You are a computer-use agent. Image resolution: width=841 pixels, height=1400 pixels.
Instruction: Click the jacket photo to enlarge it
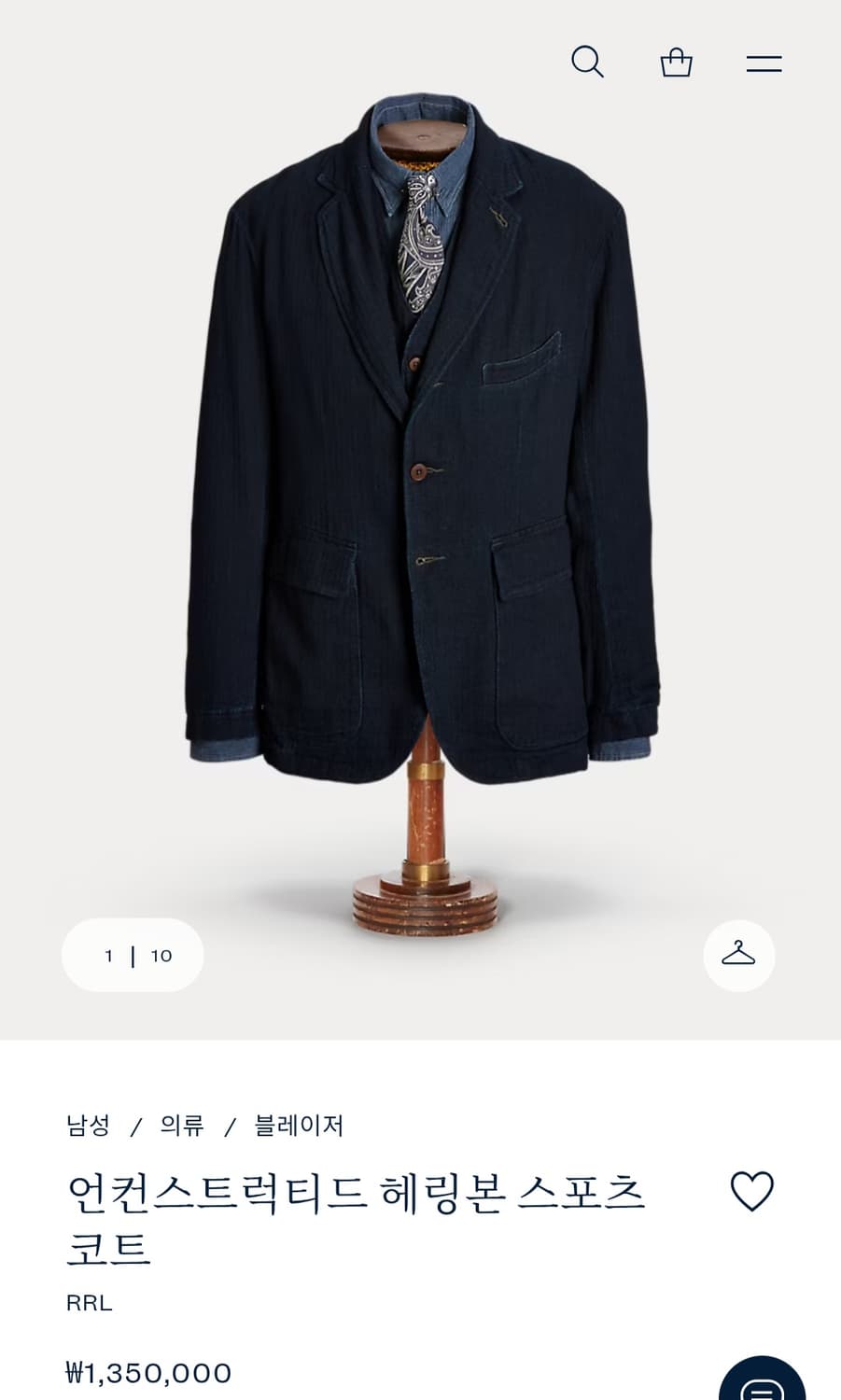(420, 467)
